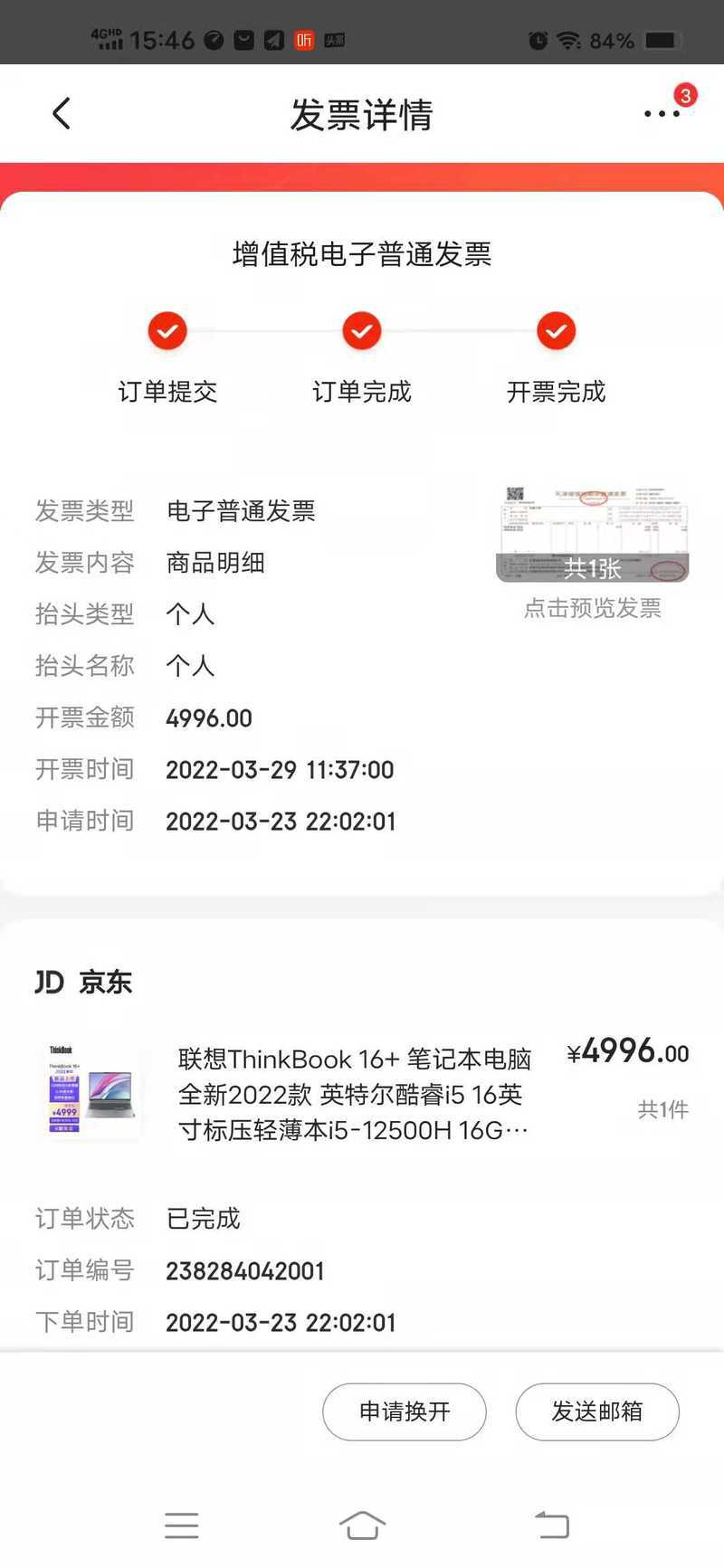Open the system recent apps menu button

[182, 1525]
